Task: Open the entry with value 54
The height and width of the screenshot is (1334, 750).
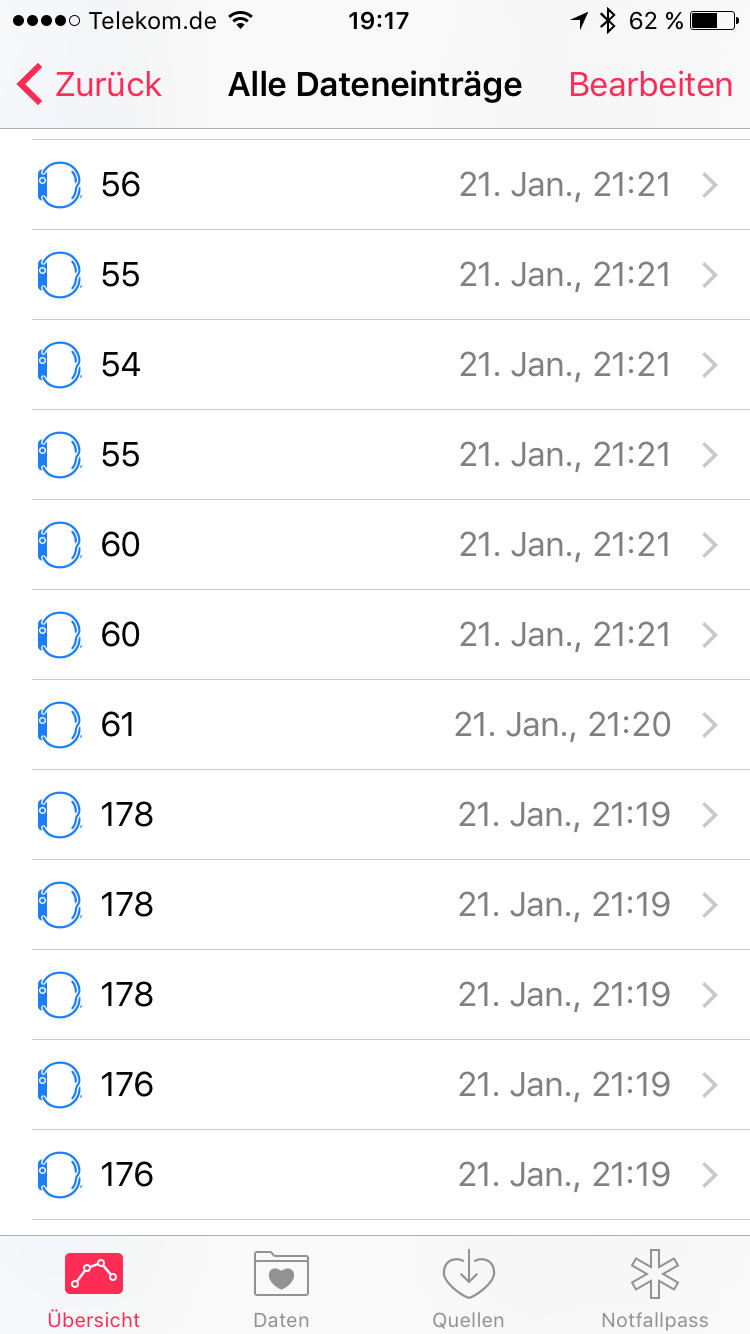Action: click(x=375, y=365)
